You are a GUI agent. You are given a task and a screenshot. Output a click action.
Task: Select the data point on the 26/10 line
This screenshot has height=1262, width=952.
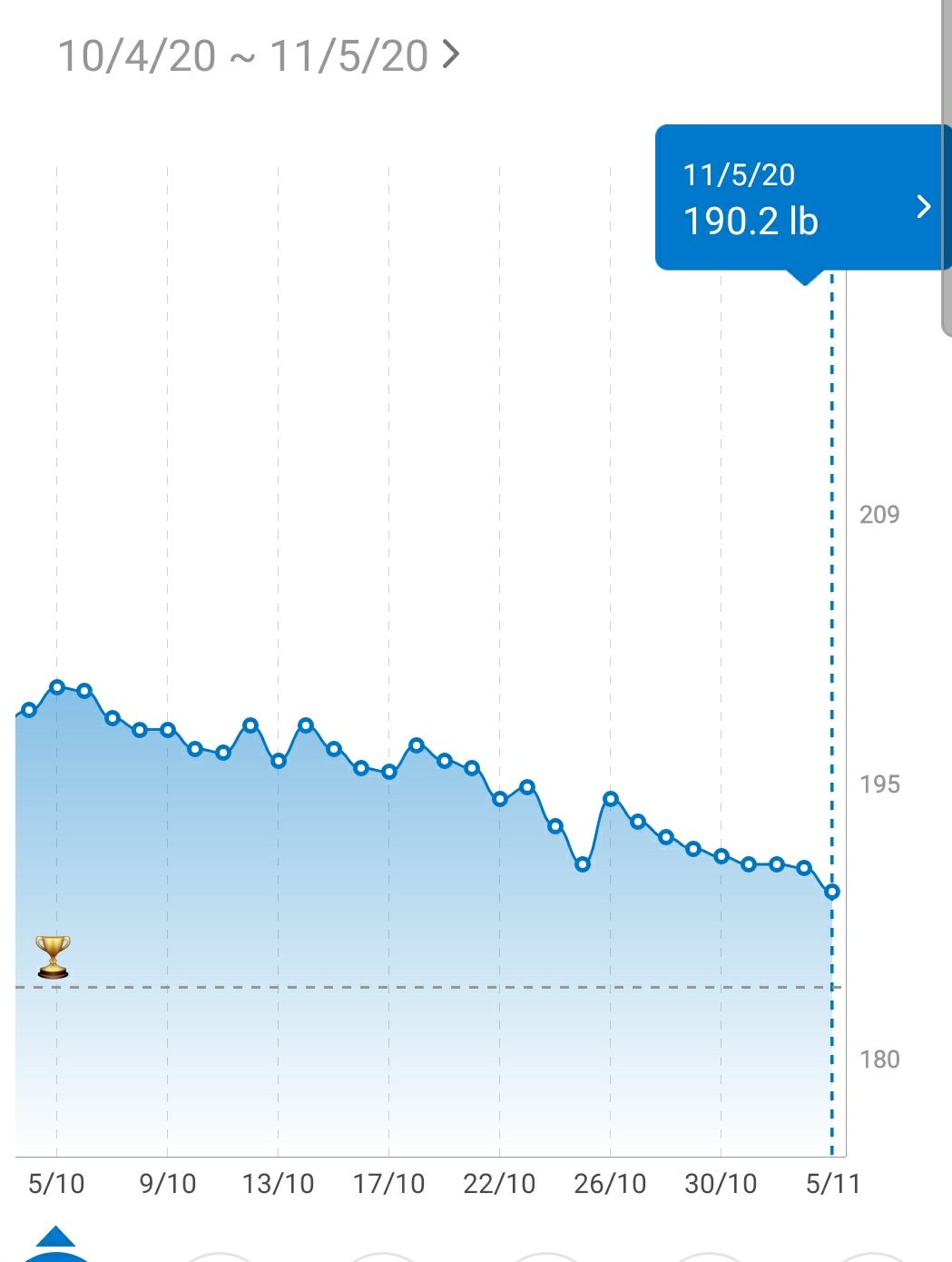[611, 799]
